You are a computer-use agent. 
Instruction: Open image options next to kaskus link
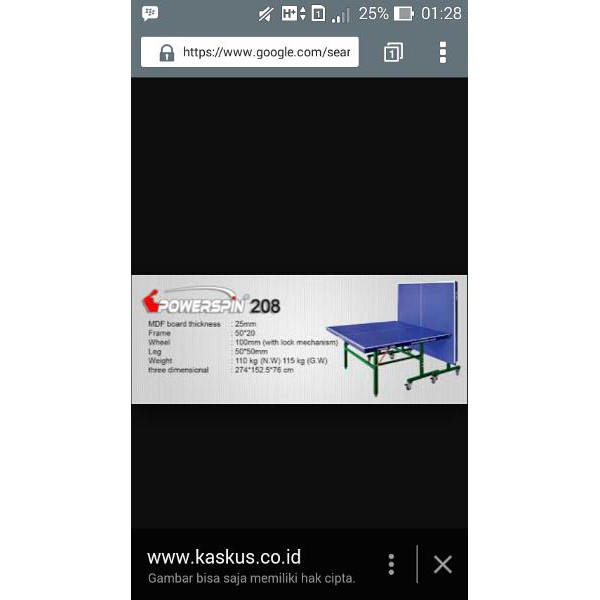[391, 564]
